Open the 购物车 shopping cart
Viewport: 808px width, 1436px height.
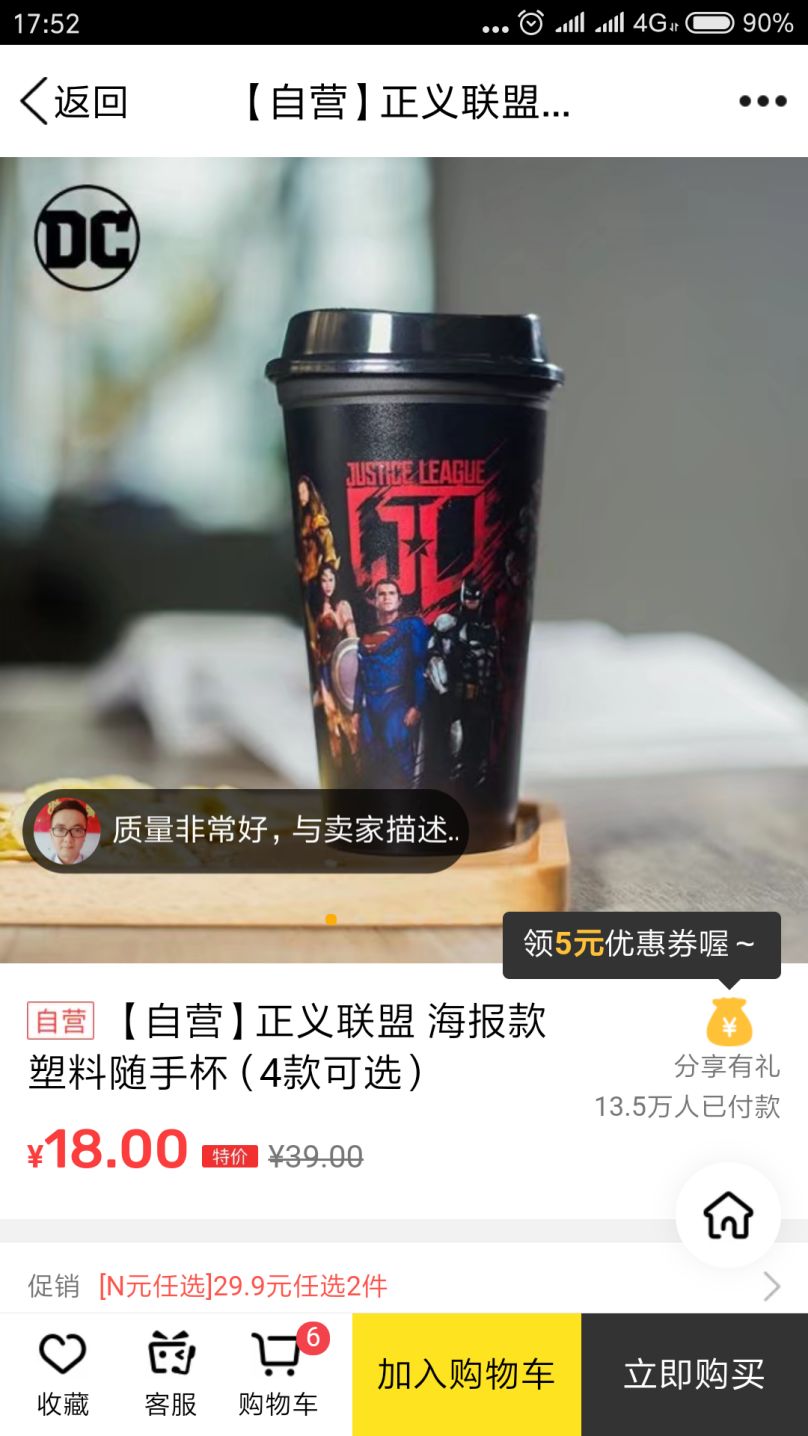click(x=278, y=1375)
